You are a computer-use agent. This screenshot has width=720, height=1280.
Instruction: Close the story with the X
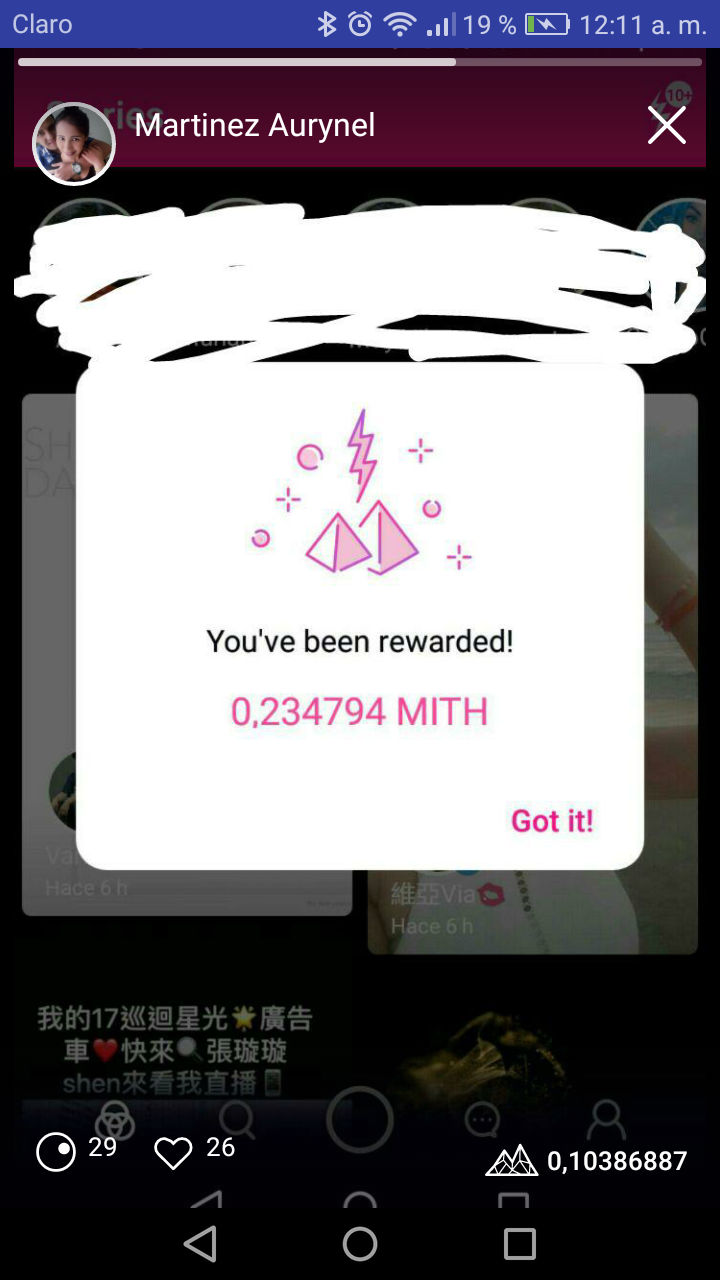666,125
